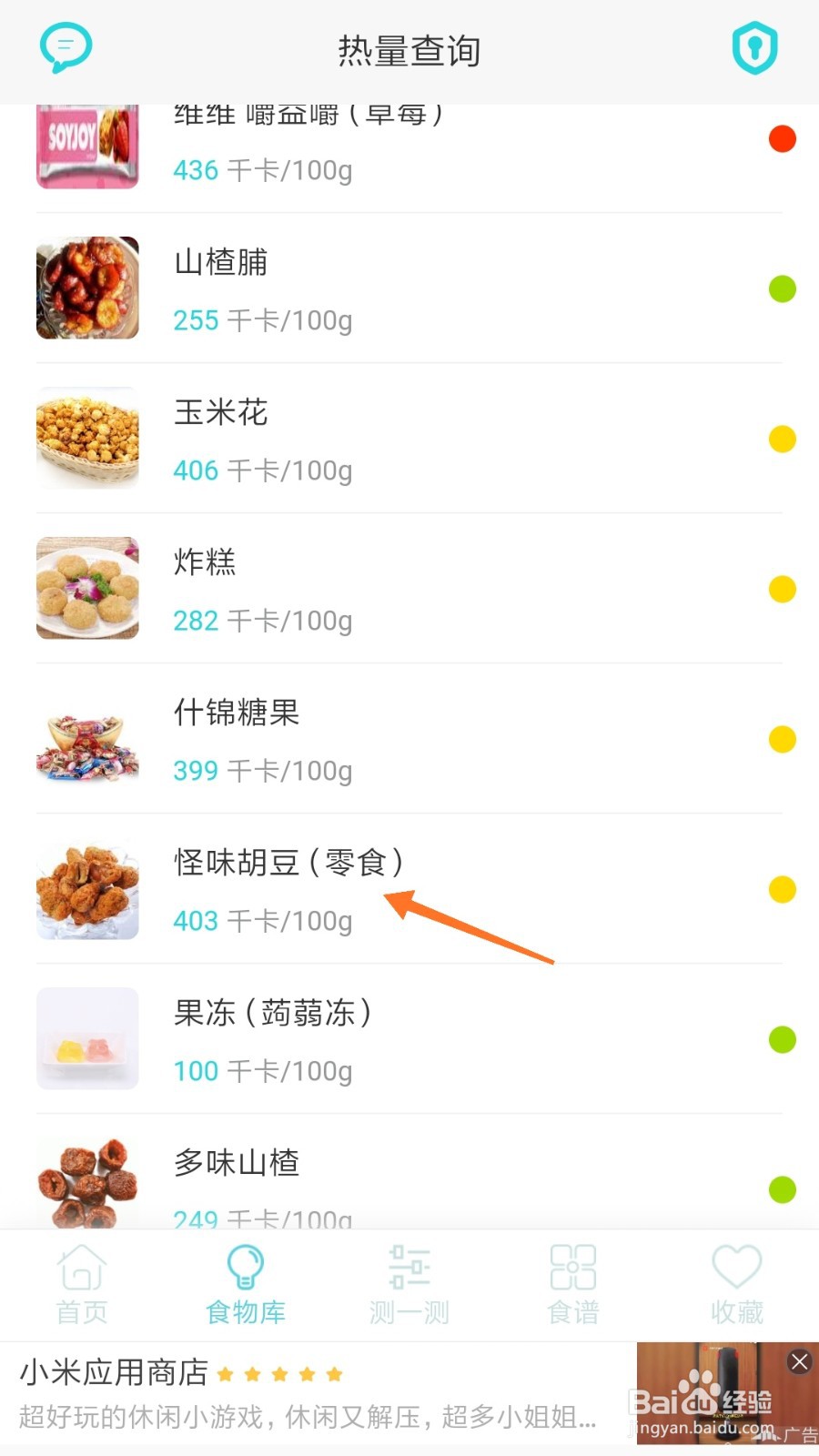
Task: Dismiss the ad with the X button
Action: pyautogui.click(x=799, y=1361)
